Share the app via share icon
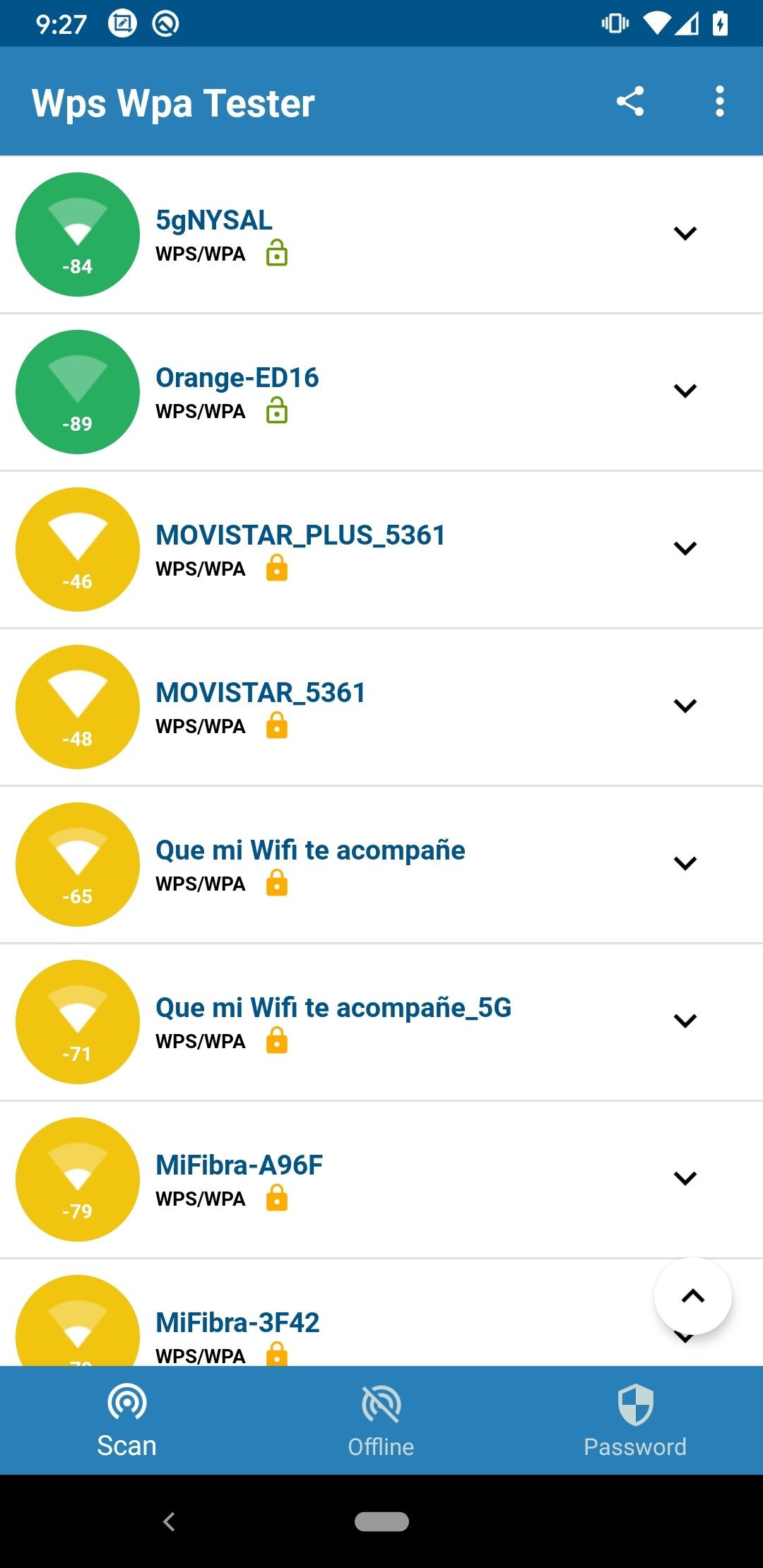Viewport: 763px width, 1568px height. [630, 102]
